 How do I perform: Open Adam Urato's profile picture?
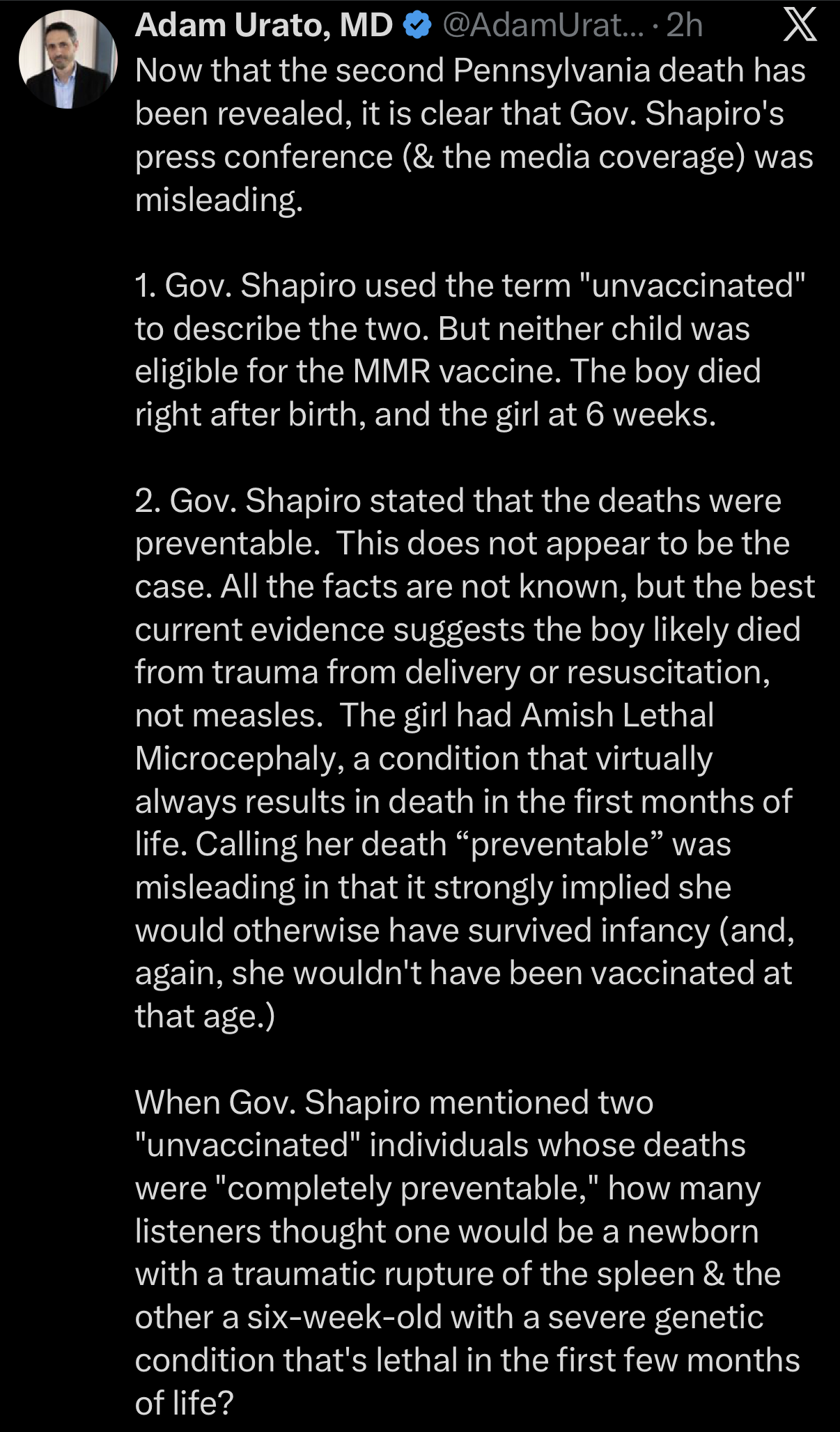pyautogui.click(x=68, y=59)
